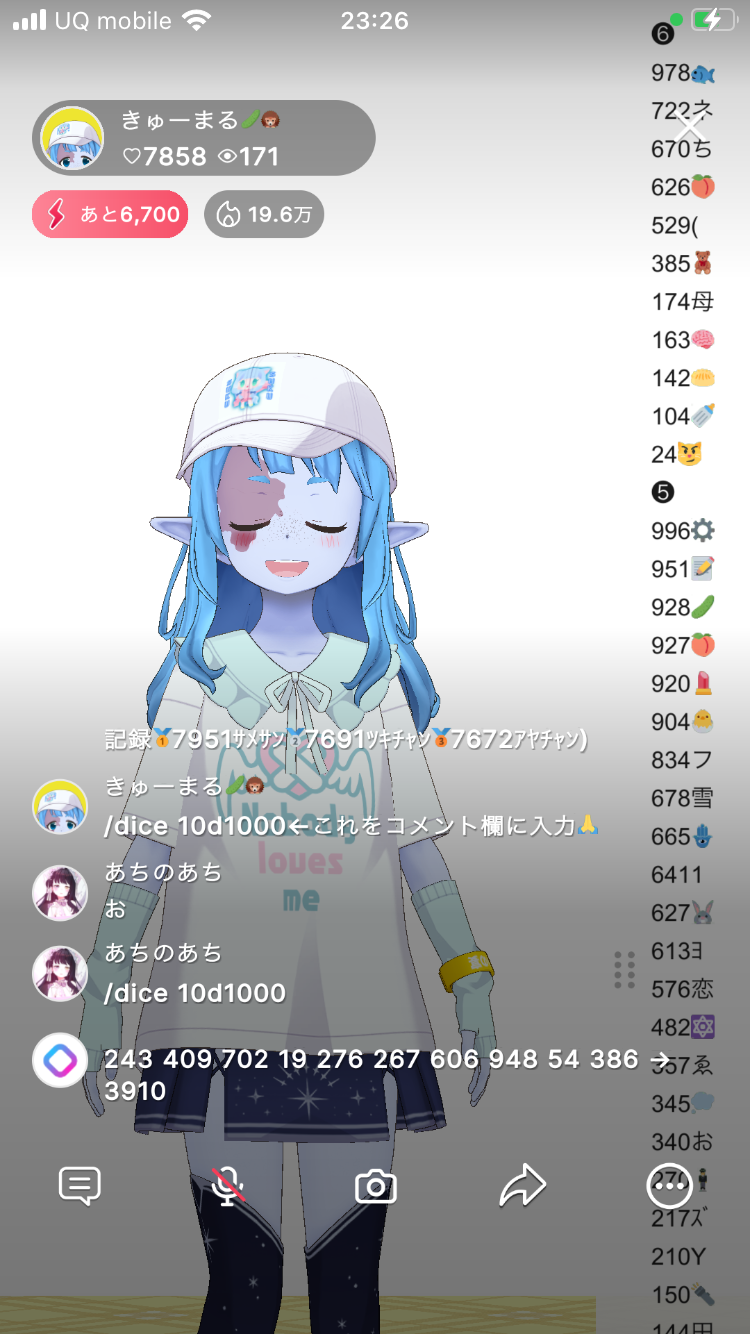
Task: Tap the dice bot result avatar
Action: click(x=60, y=1060)
